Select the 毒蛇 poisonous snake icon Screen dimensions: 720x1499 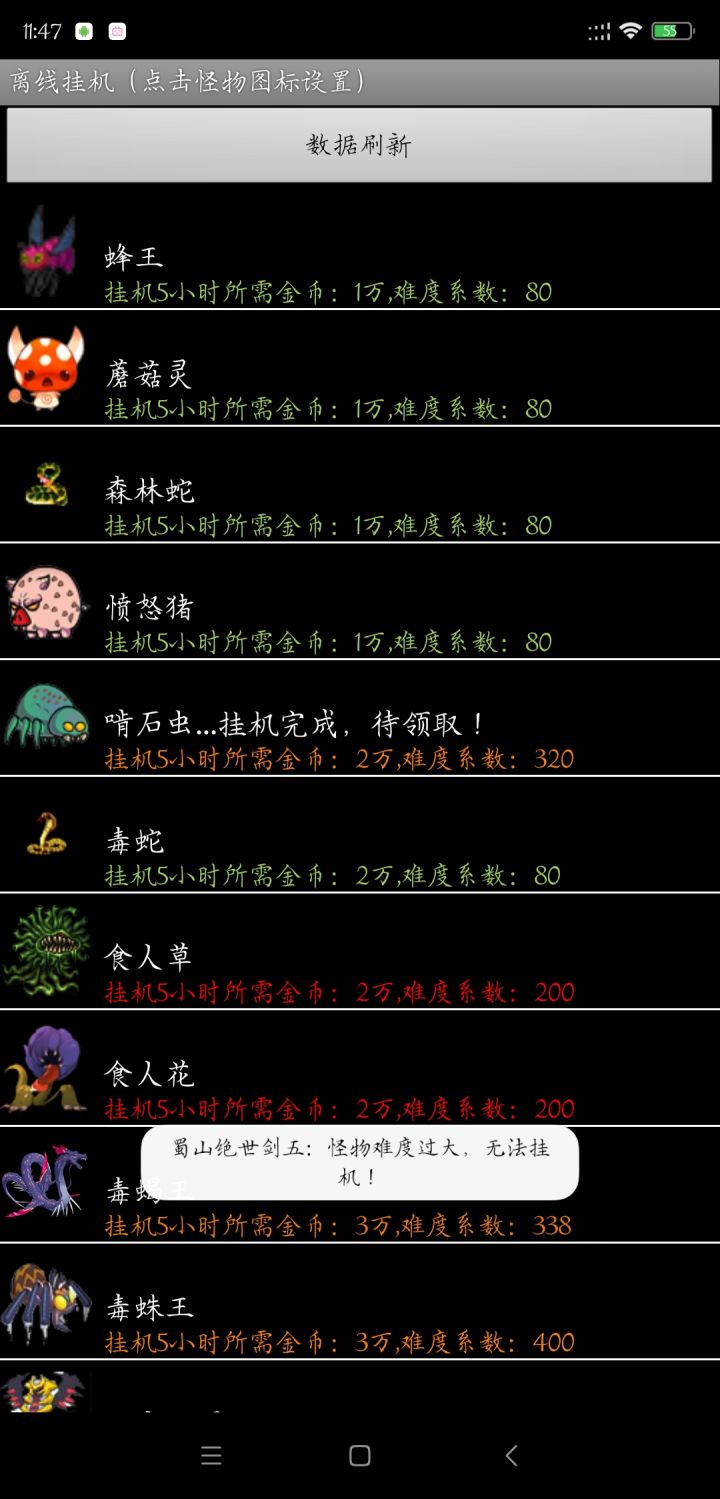tap(45, 833)
